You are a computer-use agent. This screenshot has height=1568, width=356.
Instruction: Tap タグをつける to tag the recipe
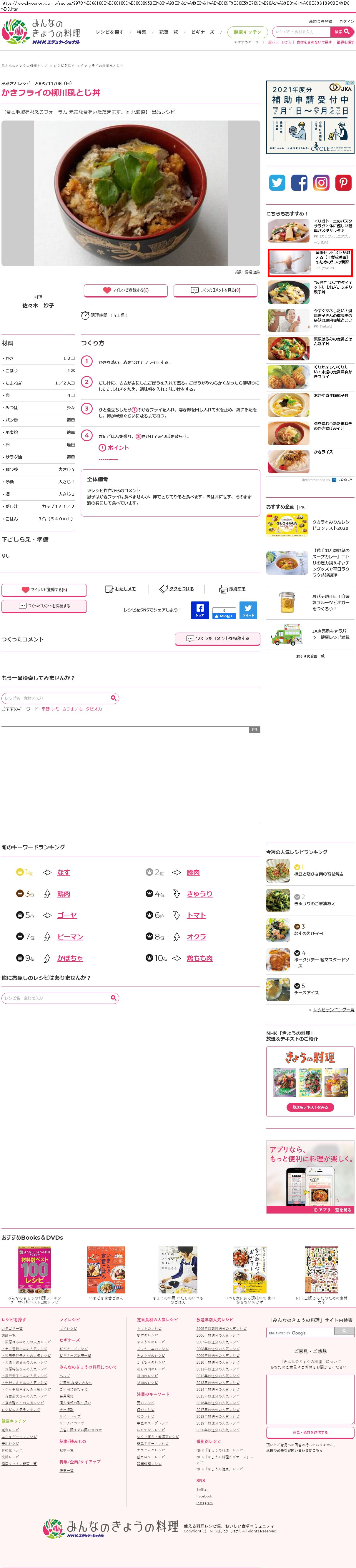pos(177,589)
